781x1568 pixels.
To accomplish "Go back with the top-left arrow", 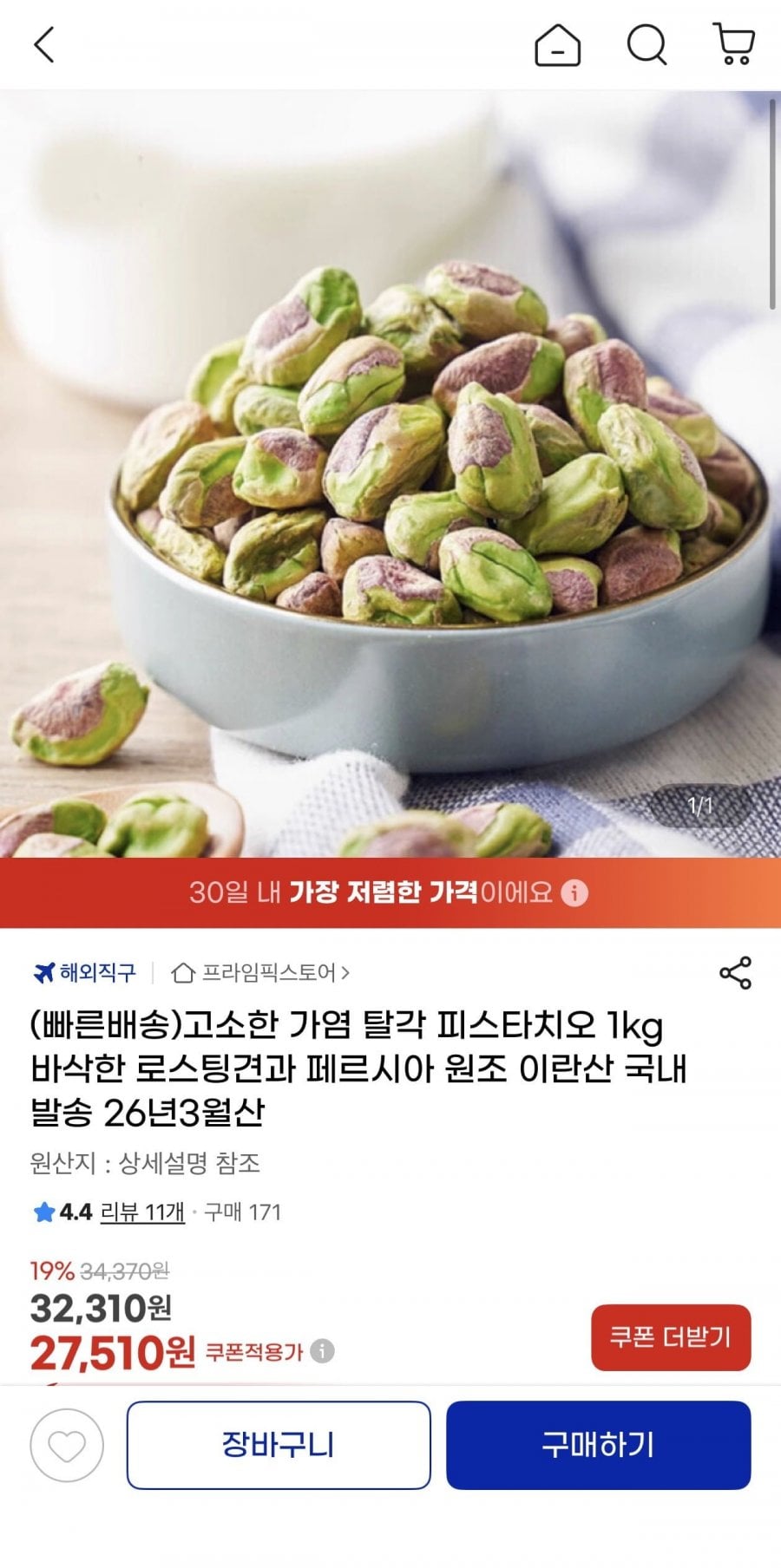I will (44, 44).
